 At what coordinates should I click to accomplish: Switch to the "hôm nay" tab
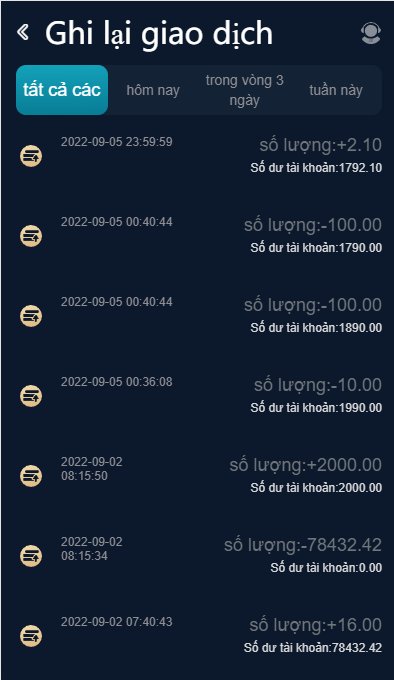coord(153,90)
